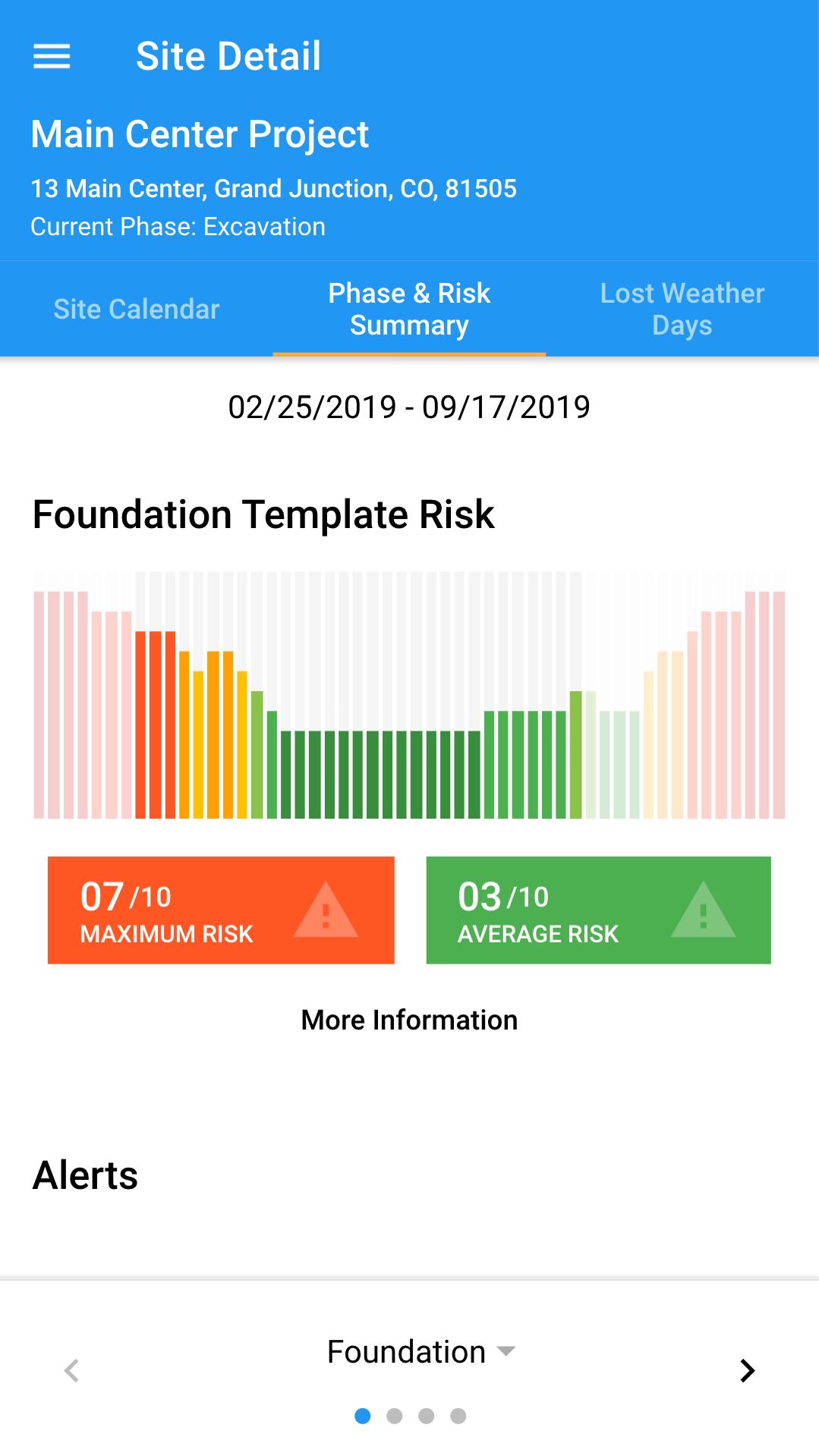
Task: Go to the next phase arrow
Action: [x=747, y=1370]
